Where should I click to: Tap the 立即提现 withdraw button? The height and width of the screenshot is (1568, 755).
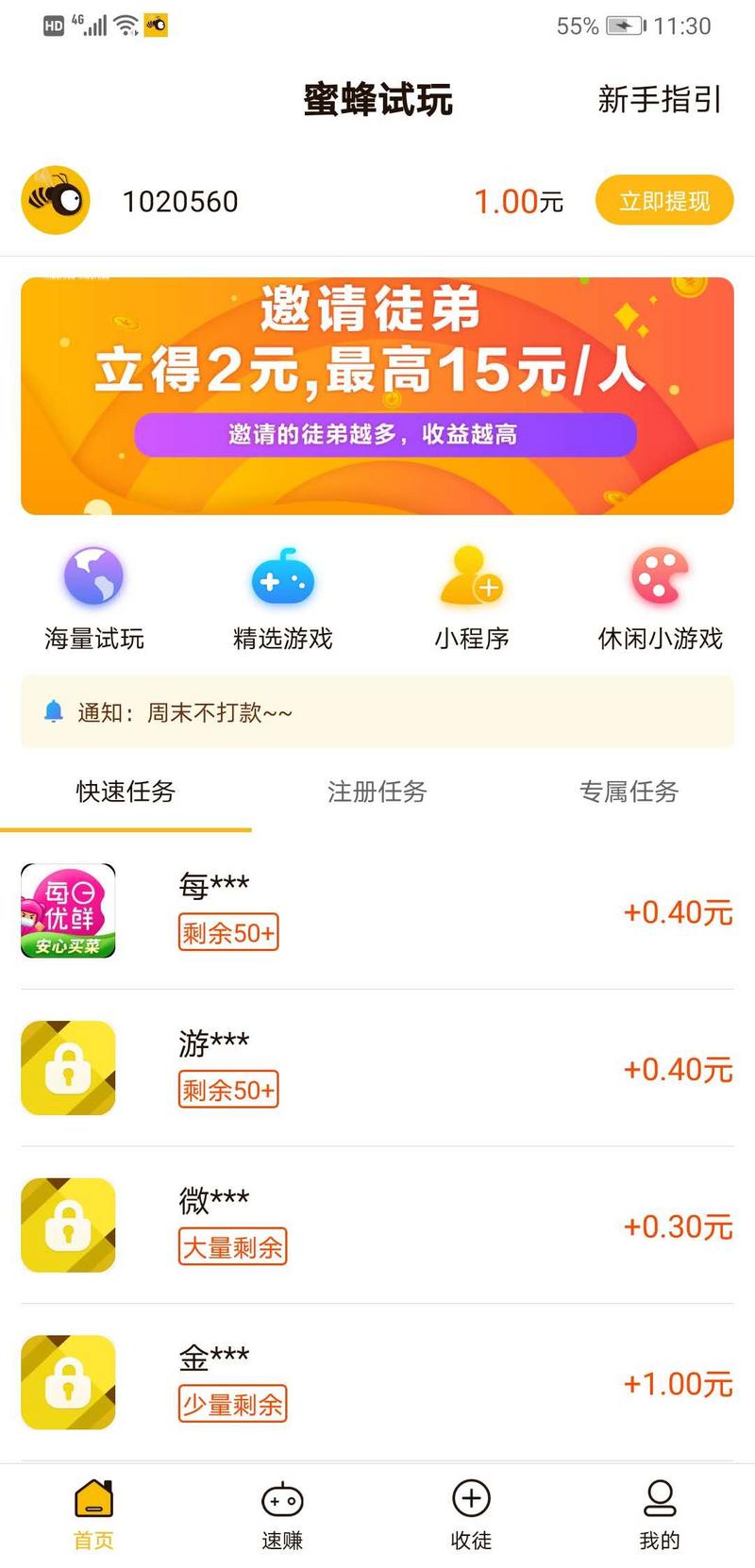point(663,199)
